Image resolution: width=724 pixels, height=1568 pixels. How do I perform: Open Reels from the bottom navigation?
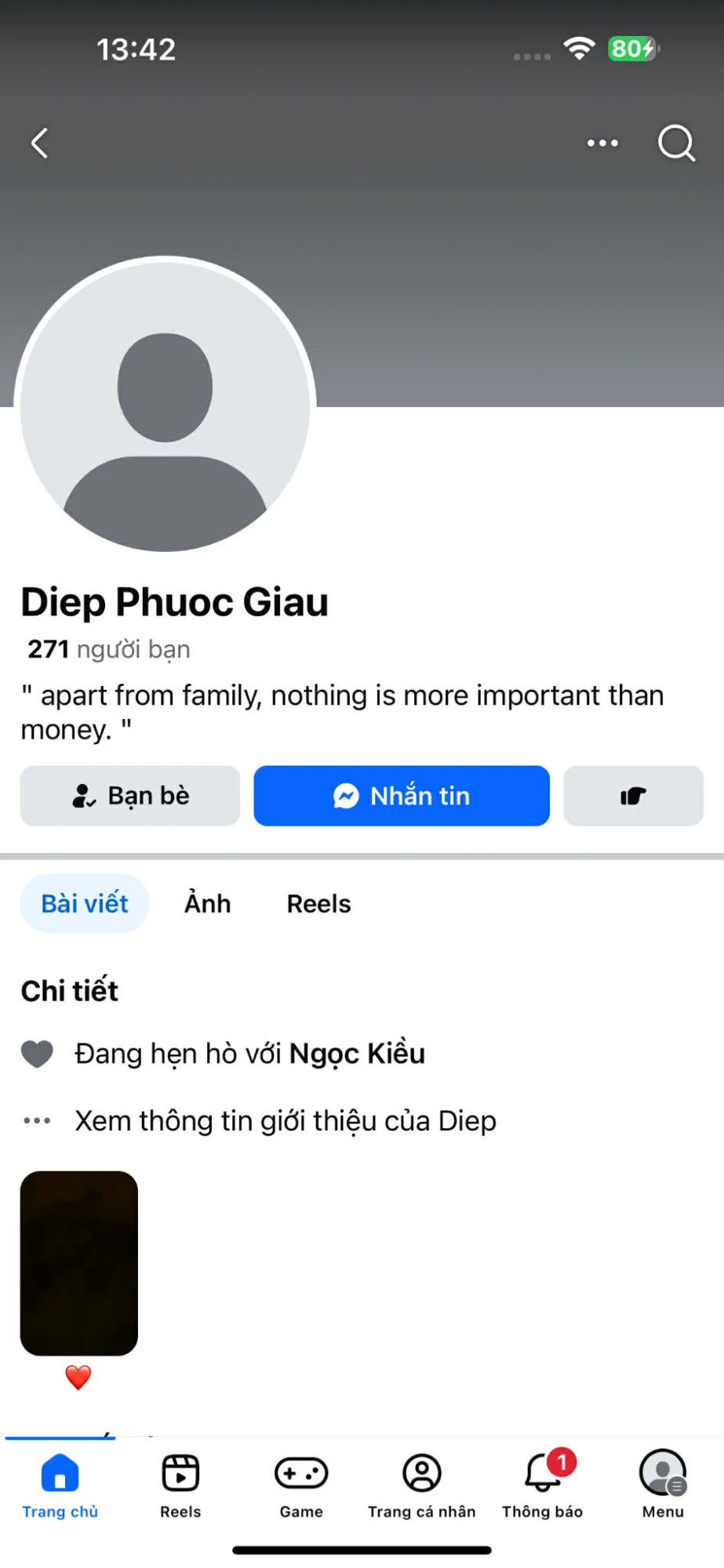coord(180,1486)
